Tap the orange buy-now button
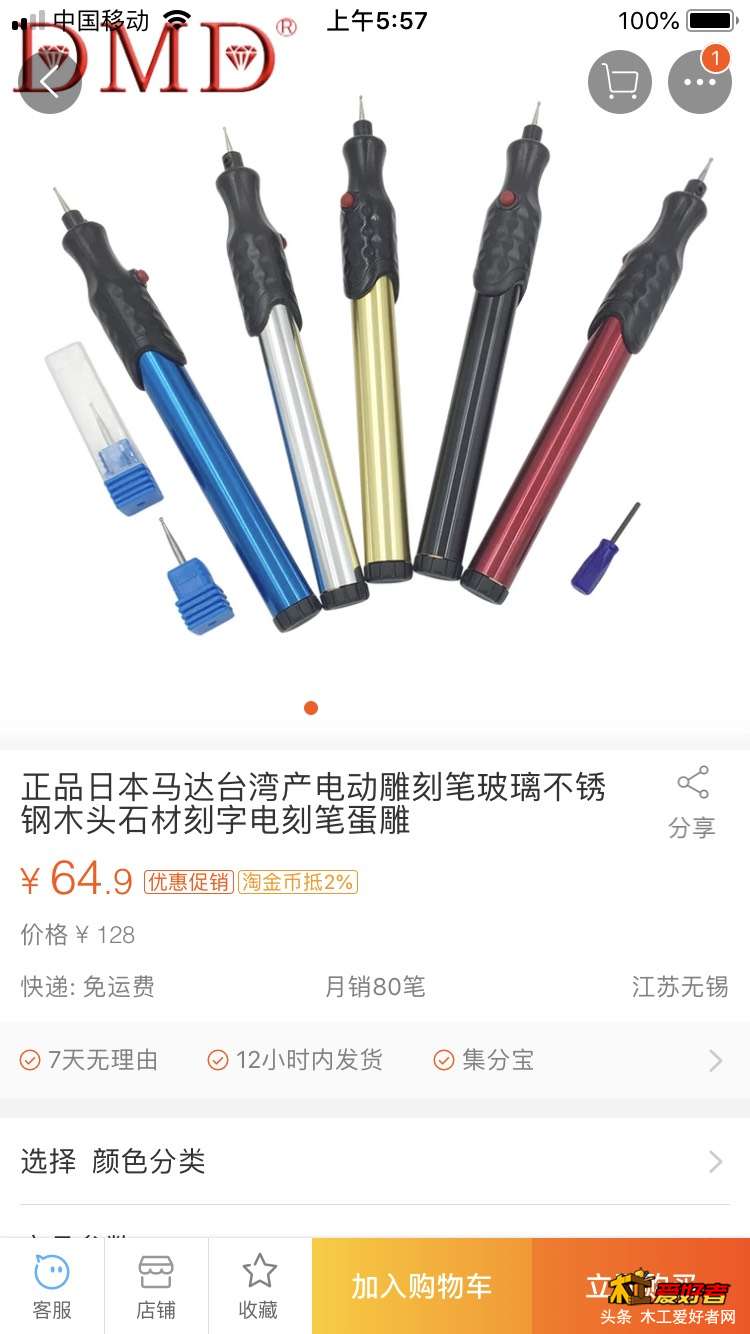 [640, 1286]
